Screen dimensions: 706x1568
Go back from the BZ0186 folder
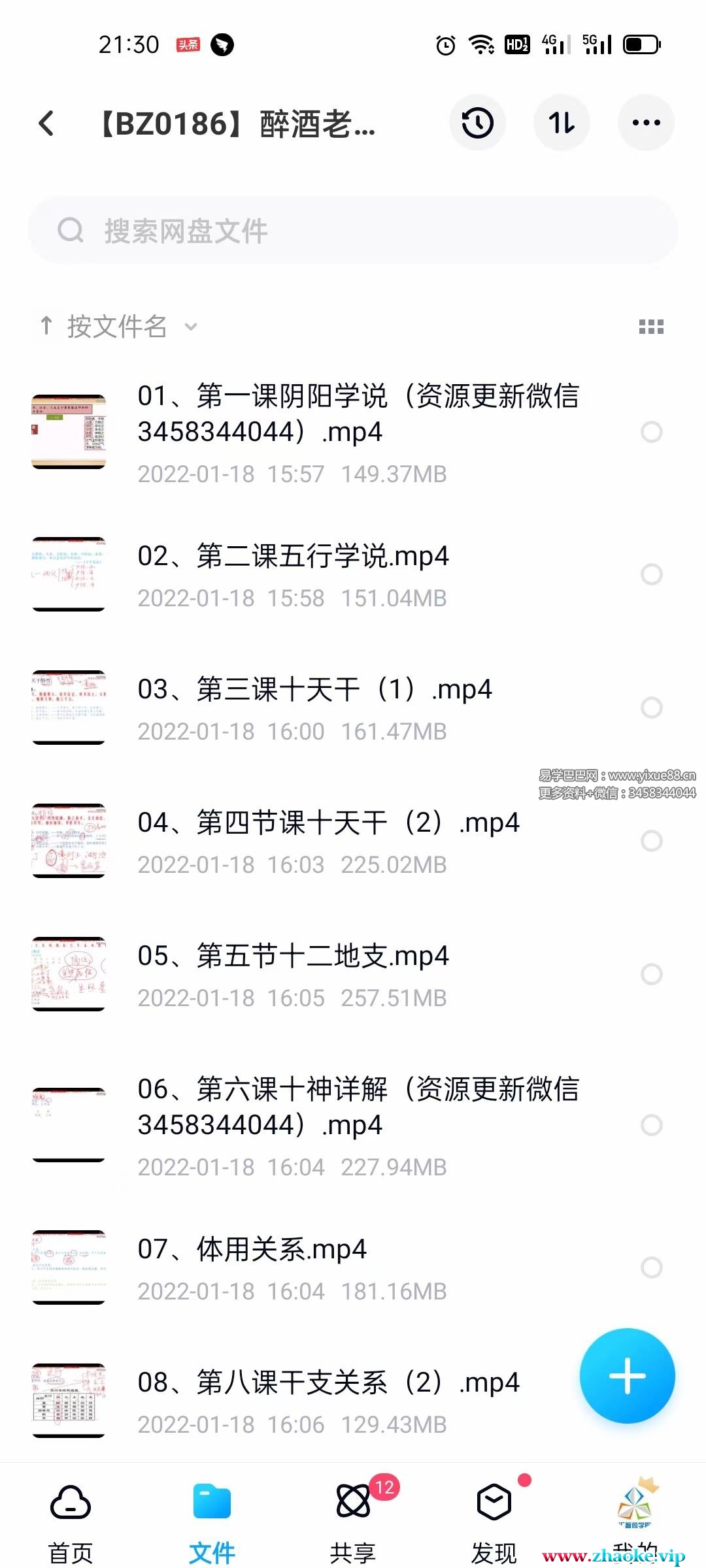46,123
